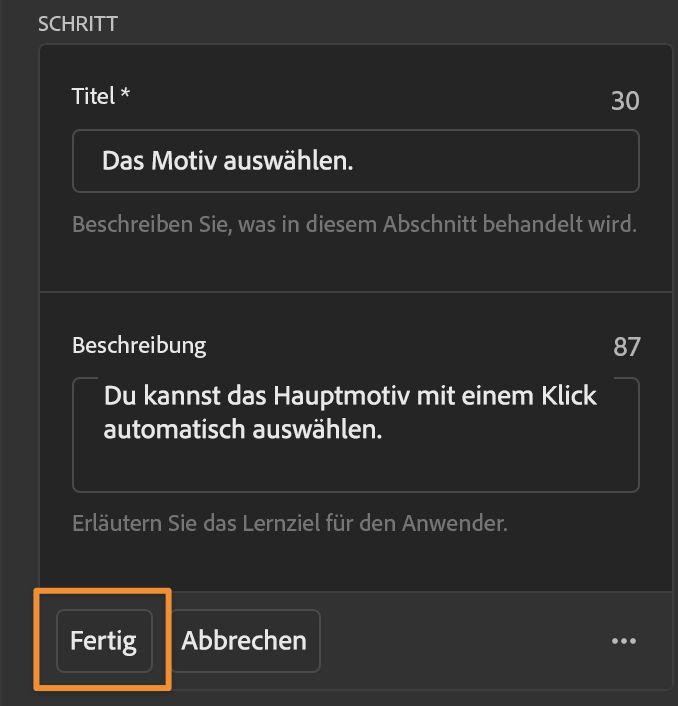This screenshot has height=706, width=678.
Task: Tap the Fertig button
Action: pos(103,640)
